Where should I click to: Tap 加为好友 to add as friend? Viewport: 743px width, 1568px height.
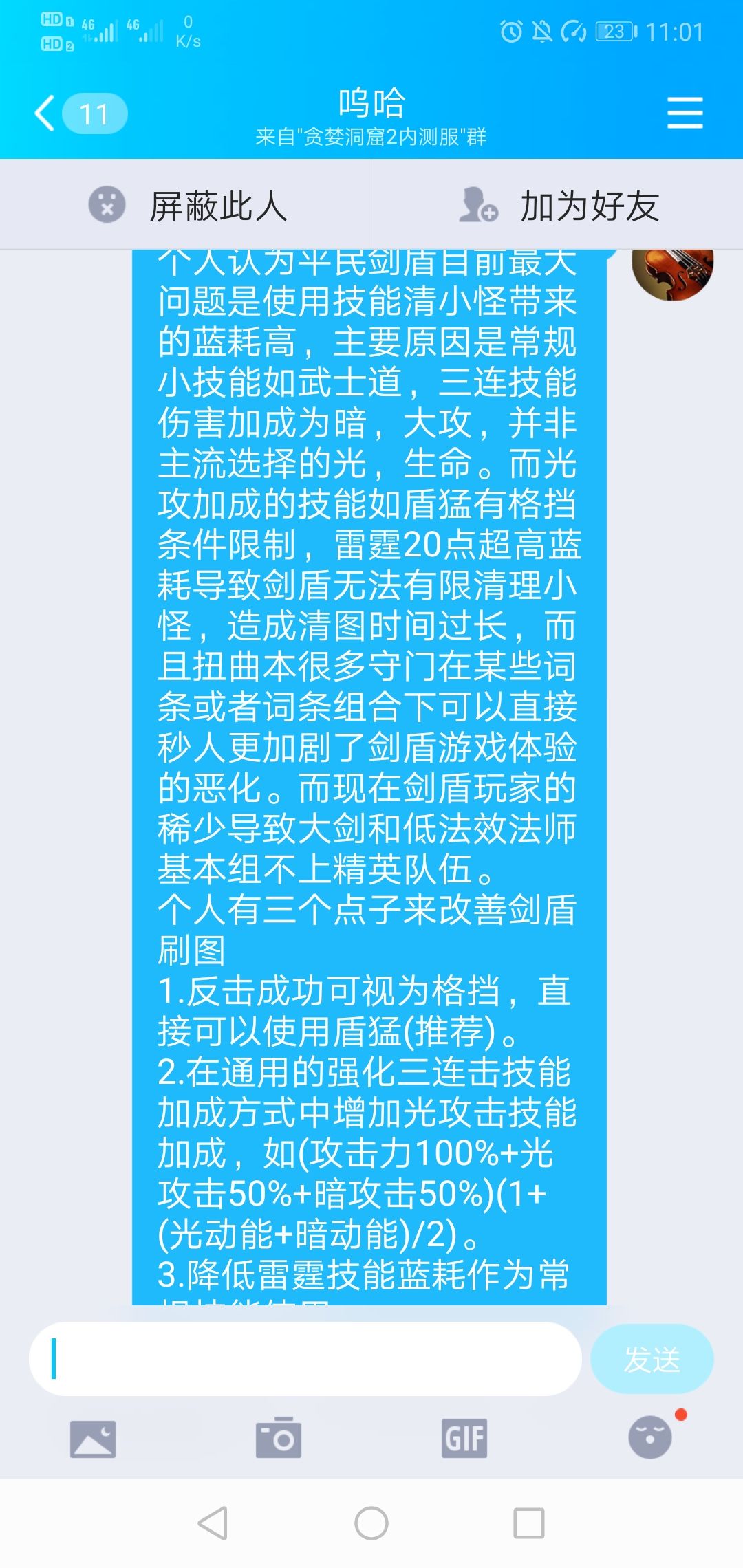point(557,205)
